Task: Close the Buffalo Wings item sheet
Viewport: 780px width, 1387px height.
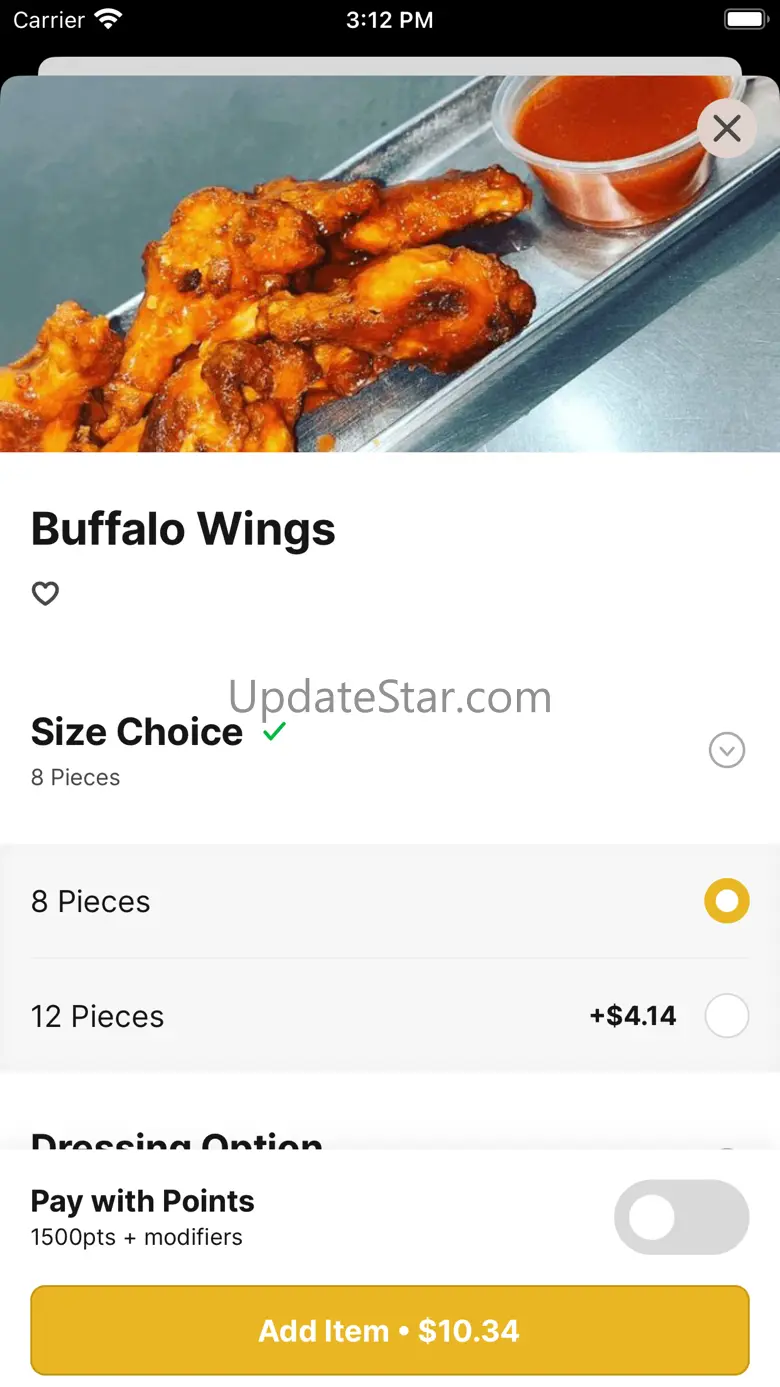Action: click(727, 128)
